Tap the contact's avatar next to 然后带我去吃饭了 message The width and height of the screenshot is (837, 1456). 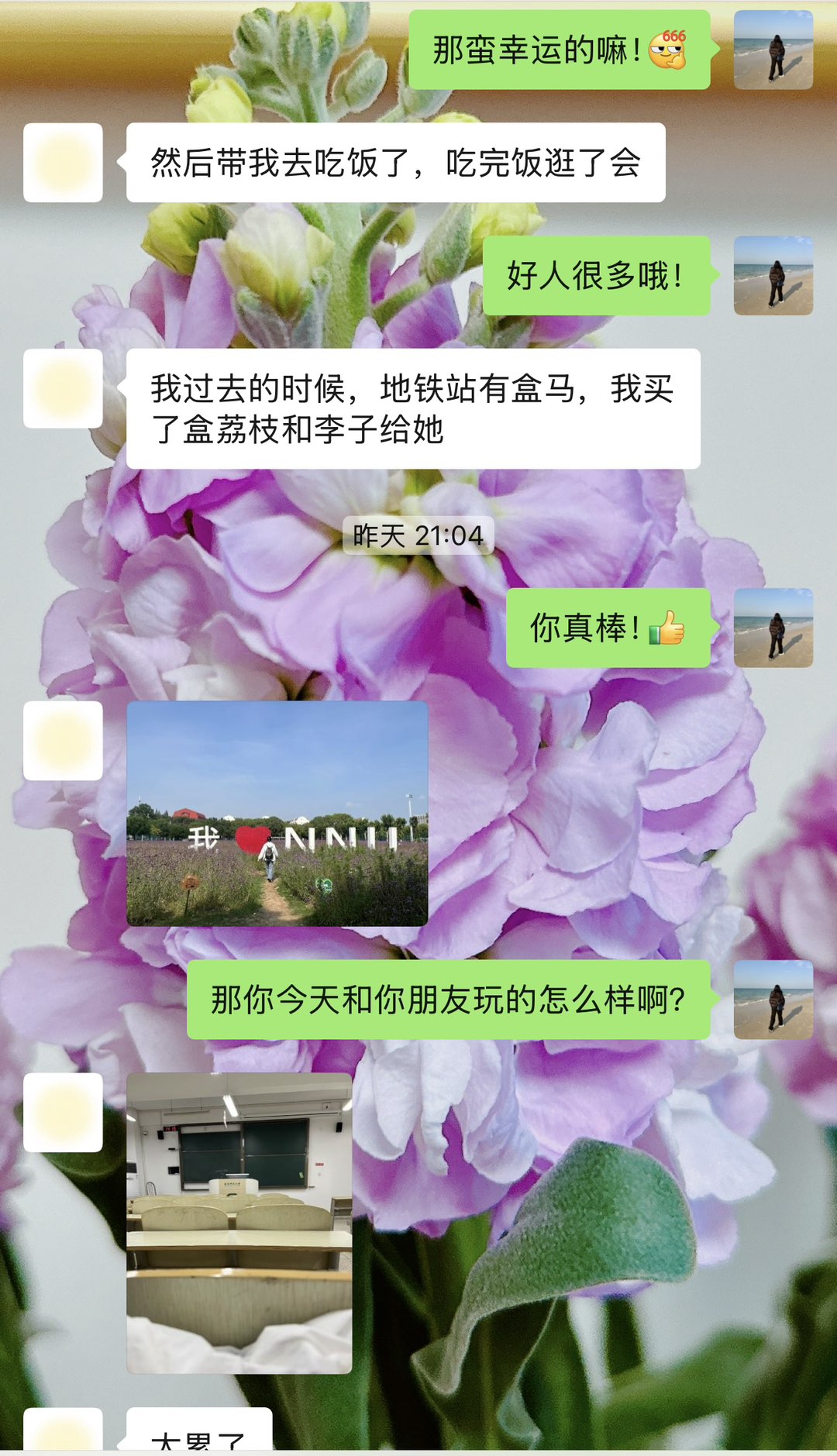pos(63,163)
